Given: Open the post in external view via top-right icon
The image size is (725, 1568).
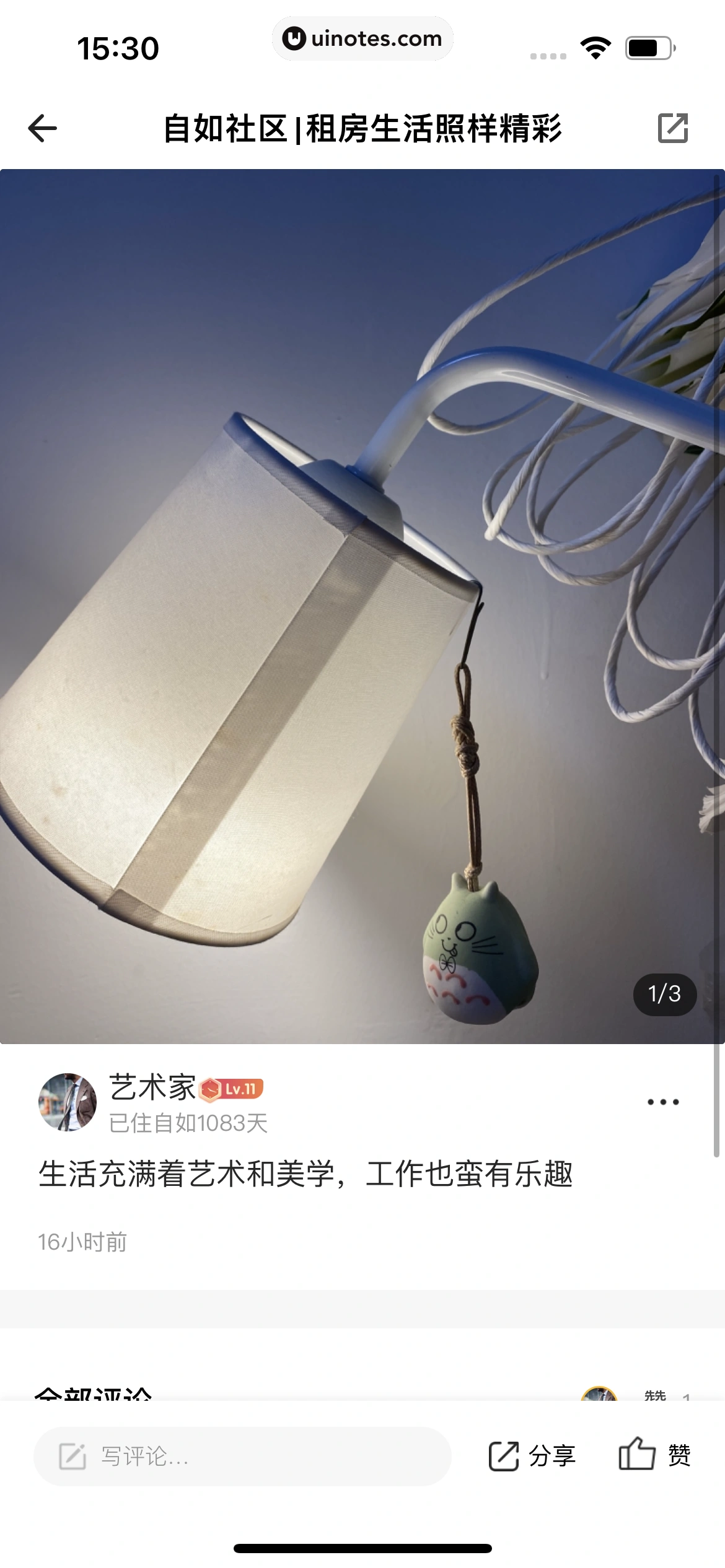Looking at the screenshot, I should click(x=673, y=128).
